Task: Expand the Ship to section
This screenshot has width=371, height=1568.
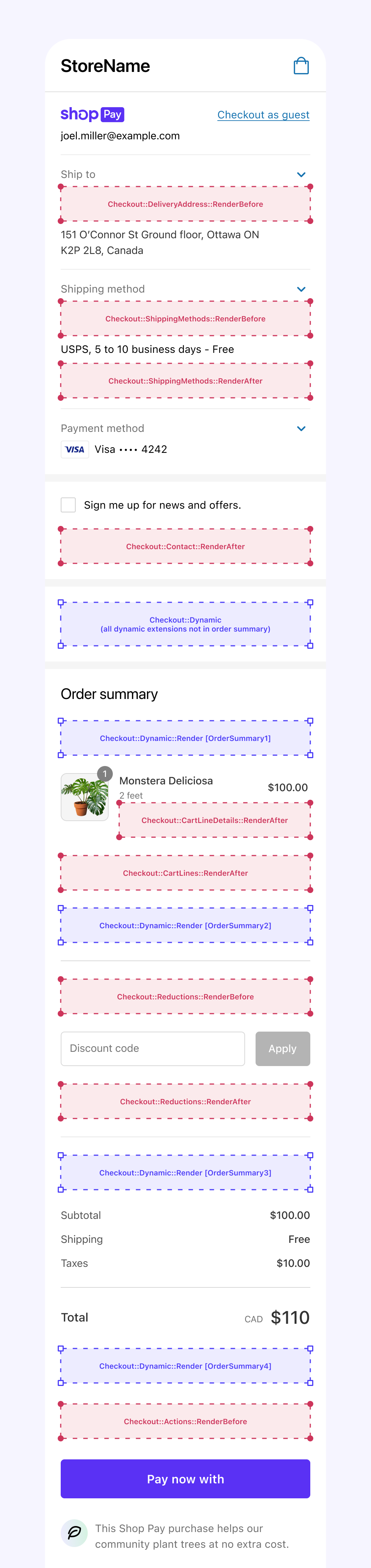Action: pos(301,175)
